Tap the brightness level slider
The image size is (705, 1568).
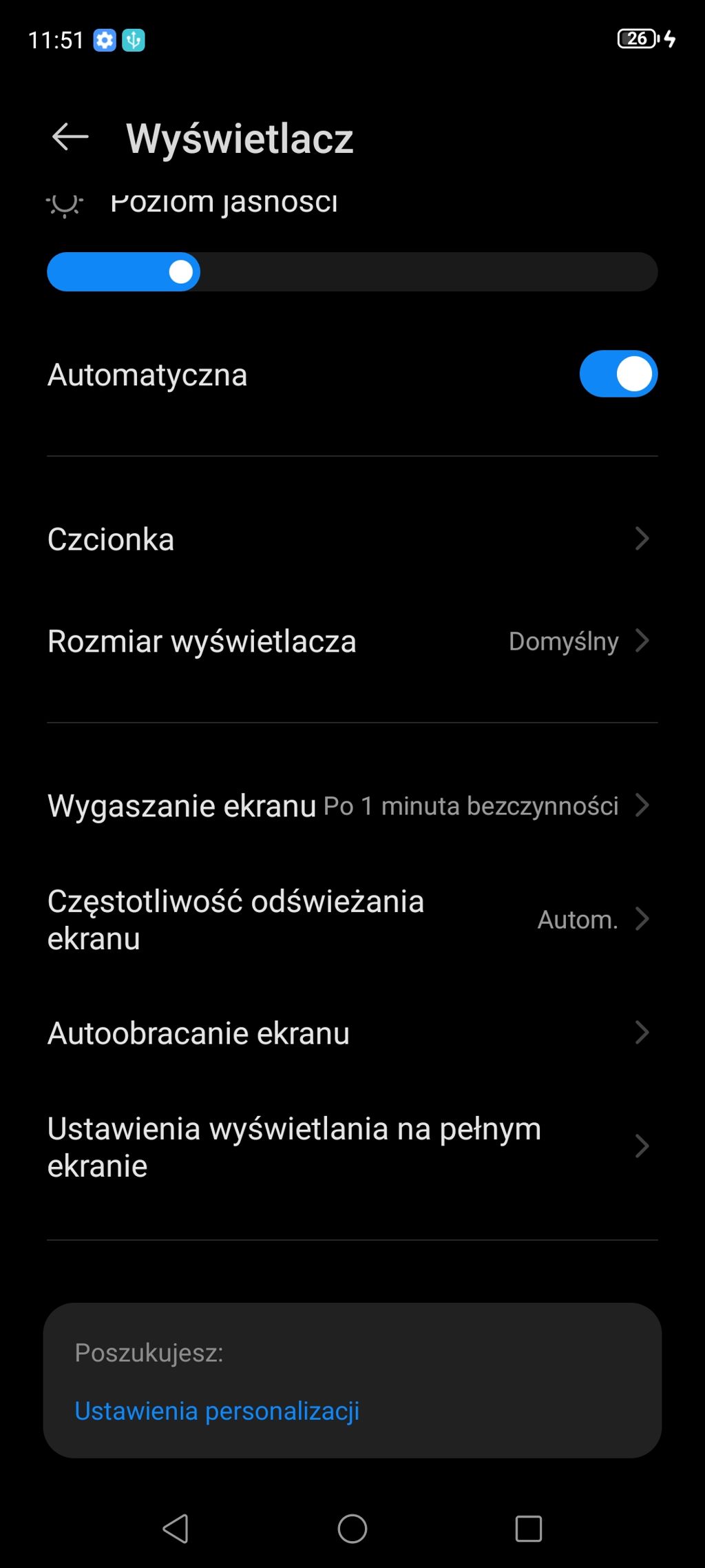pyautogui.click(x=352, y=272)
